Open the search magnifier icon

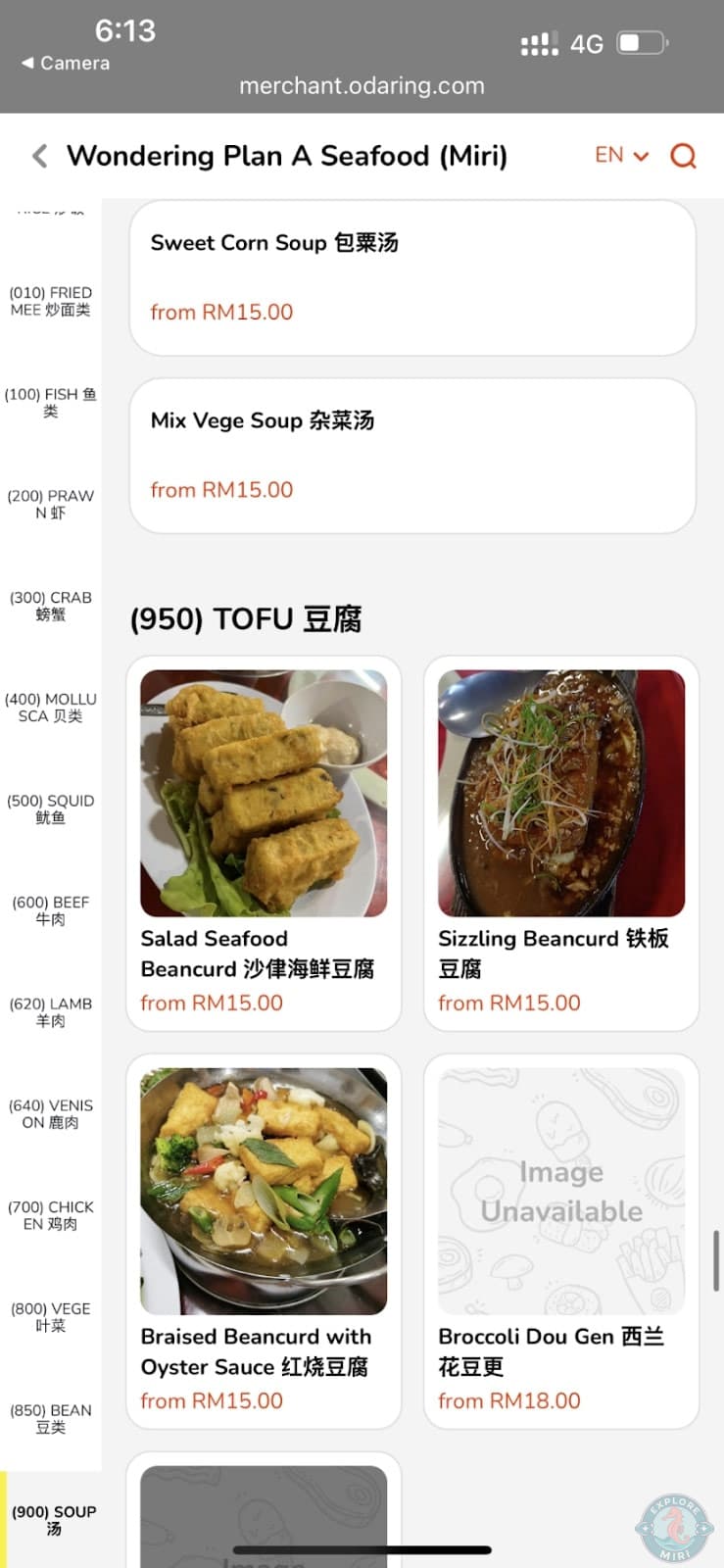(683, 155)
